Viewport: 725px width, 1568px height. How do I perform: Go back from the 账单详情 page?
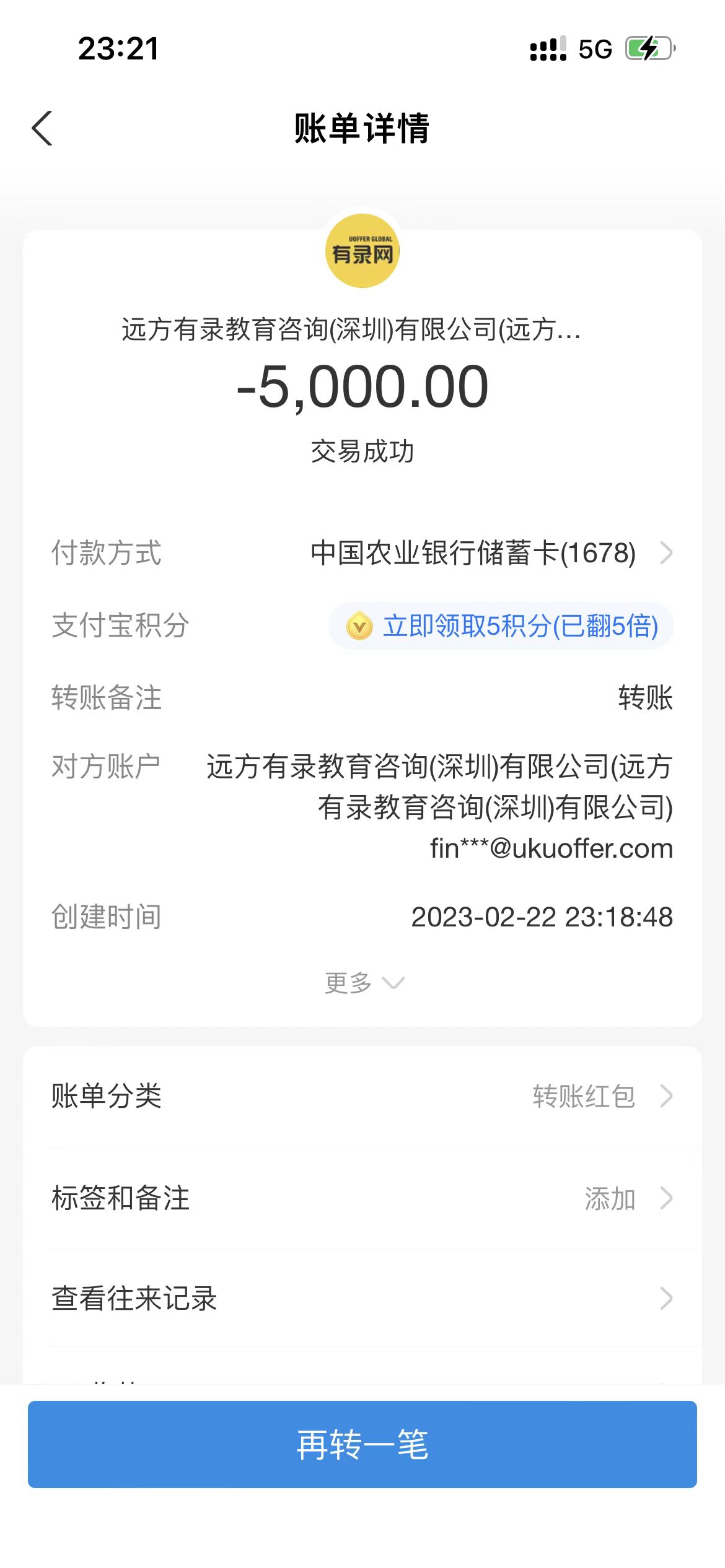pyautogui.click(x=42, y=129)
